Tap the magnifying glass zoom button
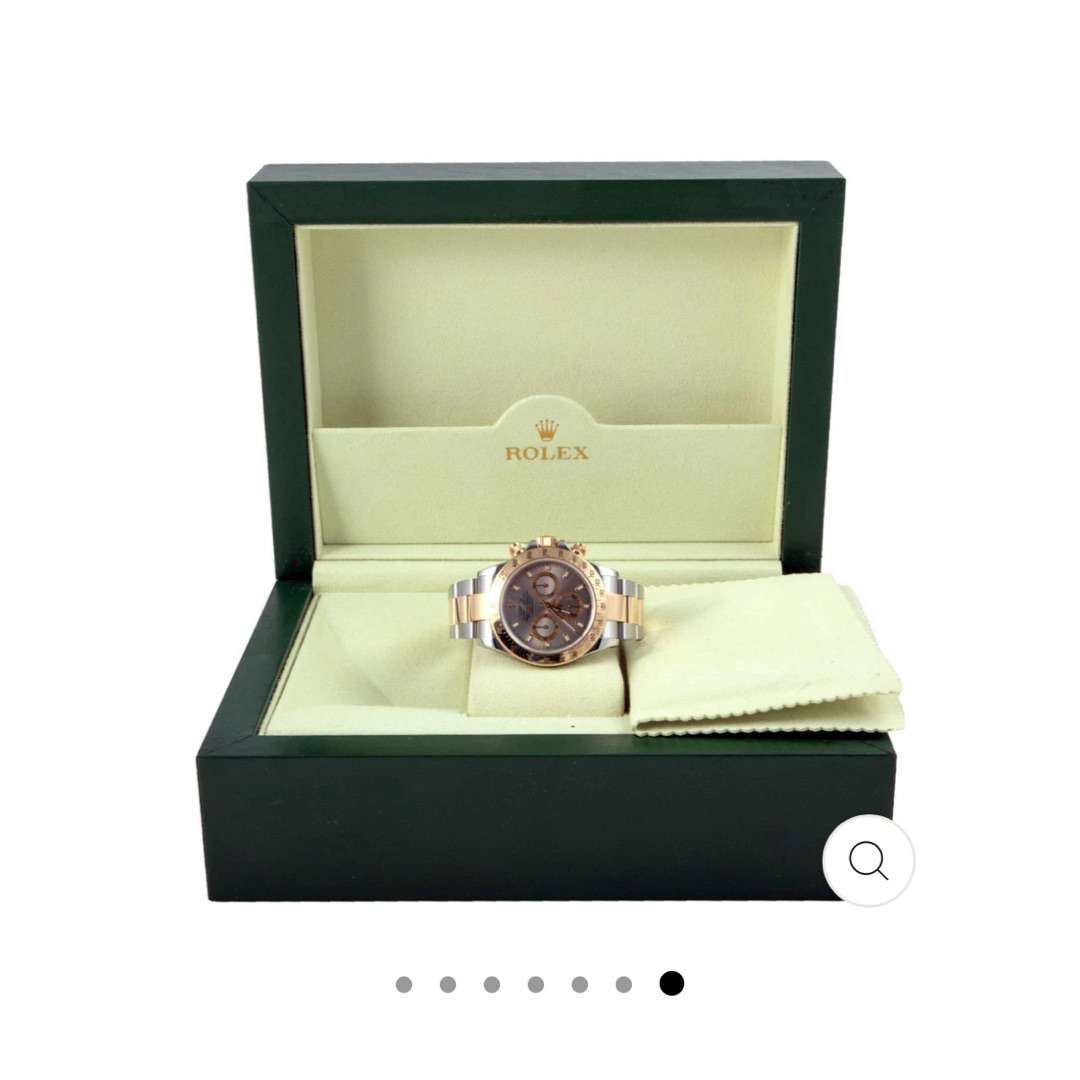Viewport: 1080px width, 1080px height. click(x=868, y=860)
